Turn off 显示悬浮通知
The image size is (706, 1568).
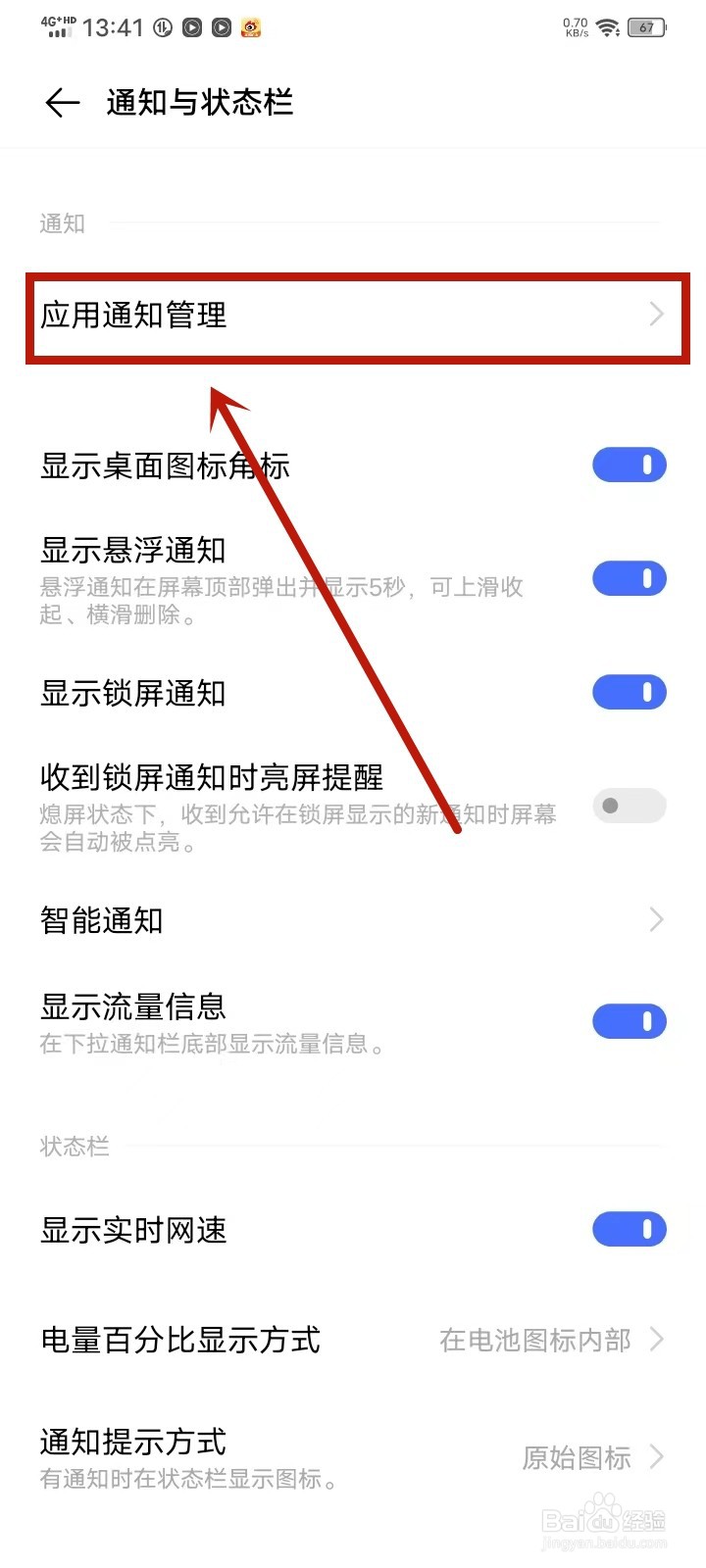click(629, 578)
